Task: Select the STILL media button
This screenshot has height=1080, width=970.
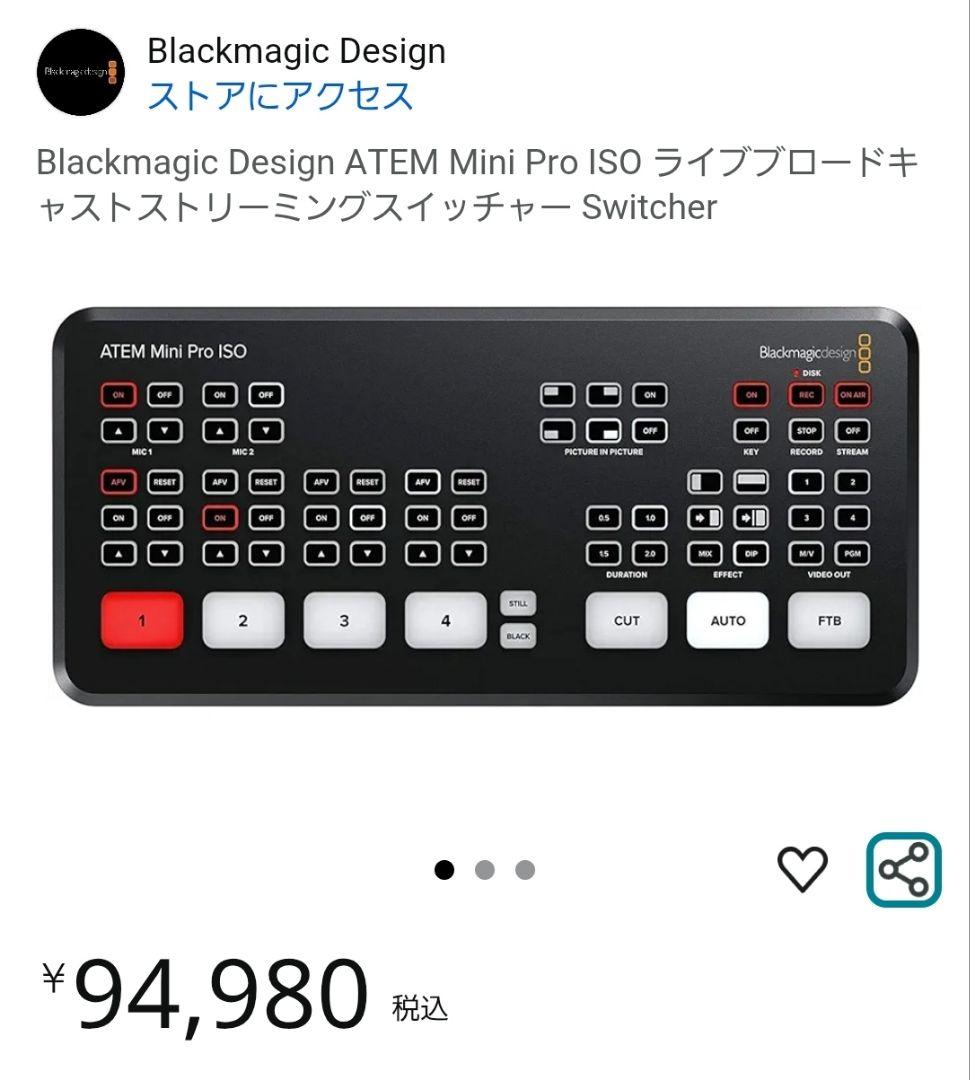Action: click(517, 603)
